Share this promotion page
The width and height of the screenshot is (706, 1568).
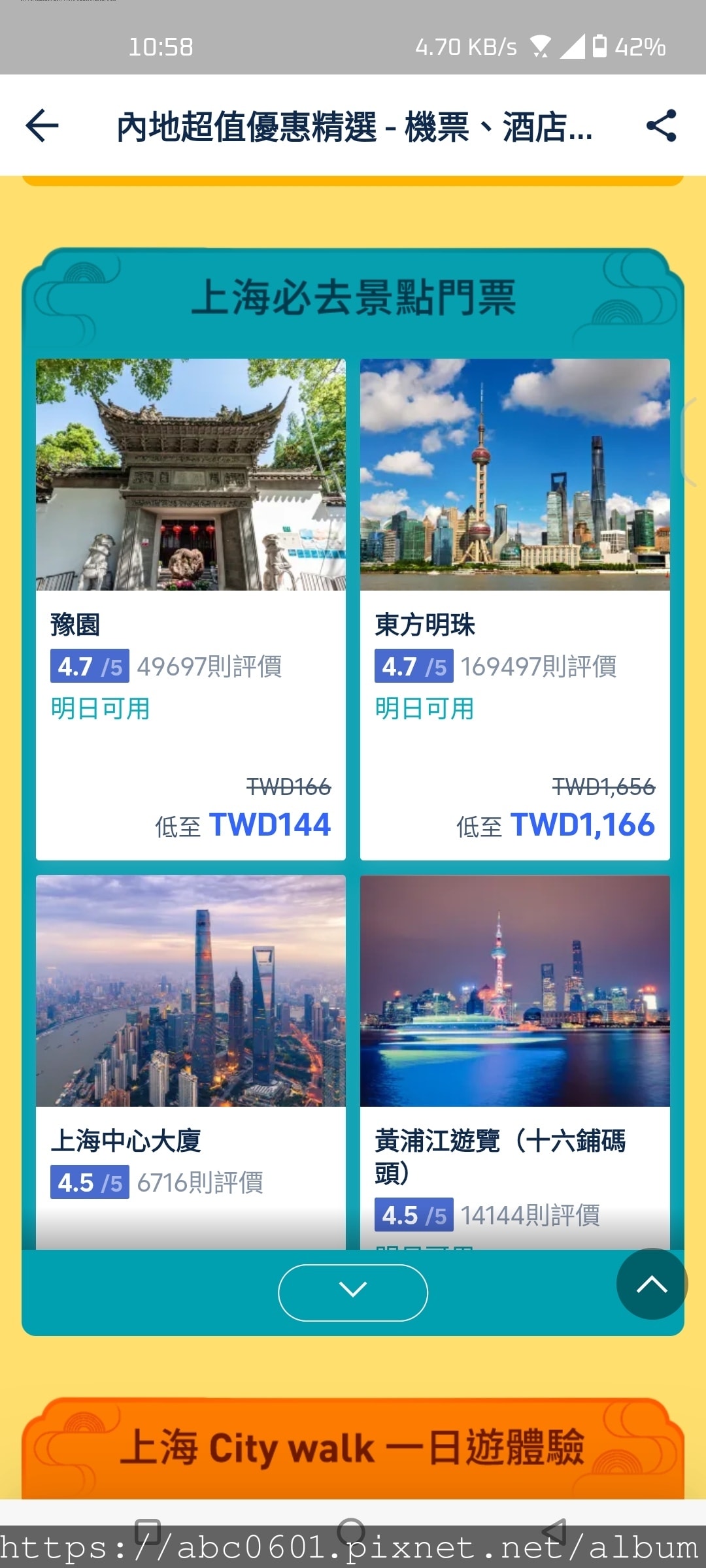tap(661, 125)
